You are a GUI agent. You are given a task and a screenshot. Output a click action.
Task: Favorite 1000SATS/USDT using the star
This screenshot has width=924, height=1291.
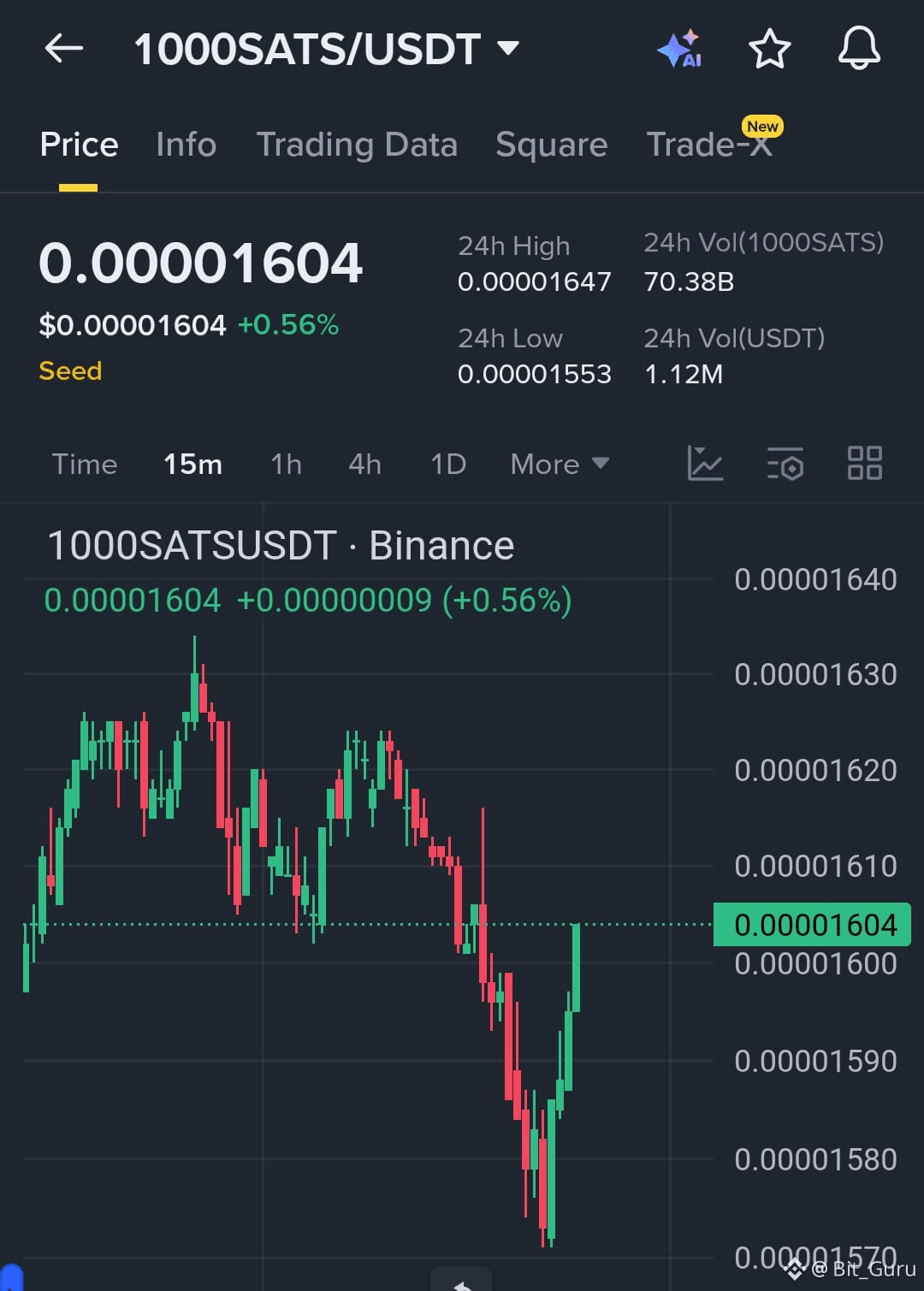(x=770, y=49)
